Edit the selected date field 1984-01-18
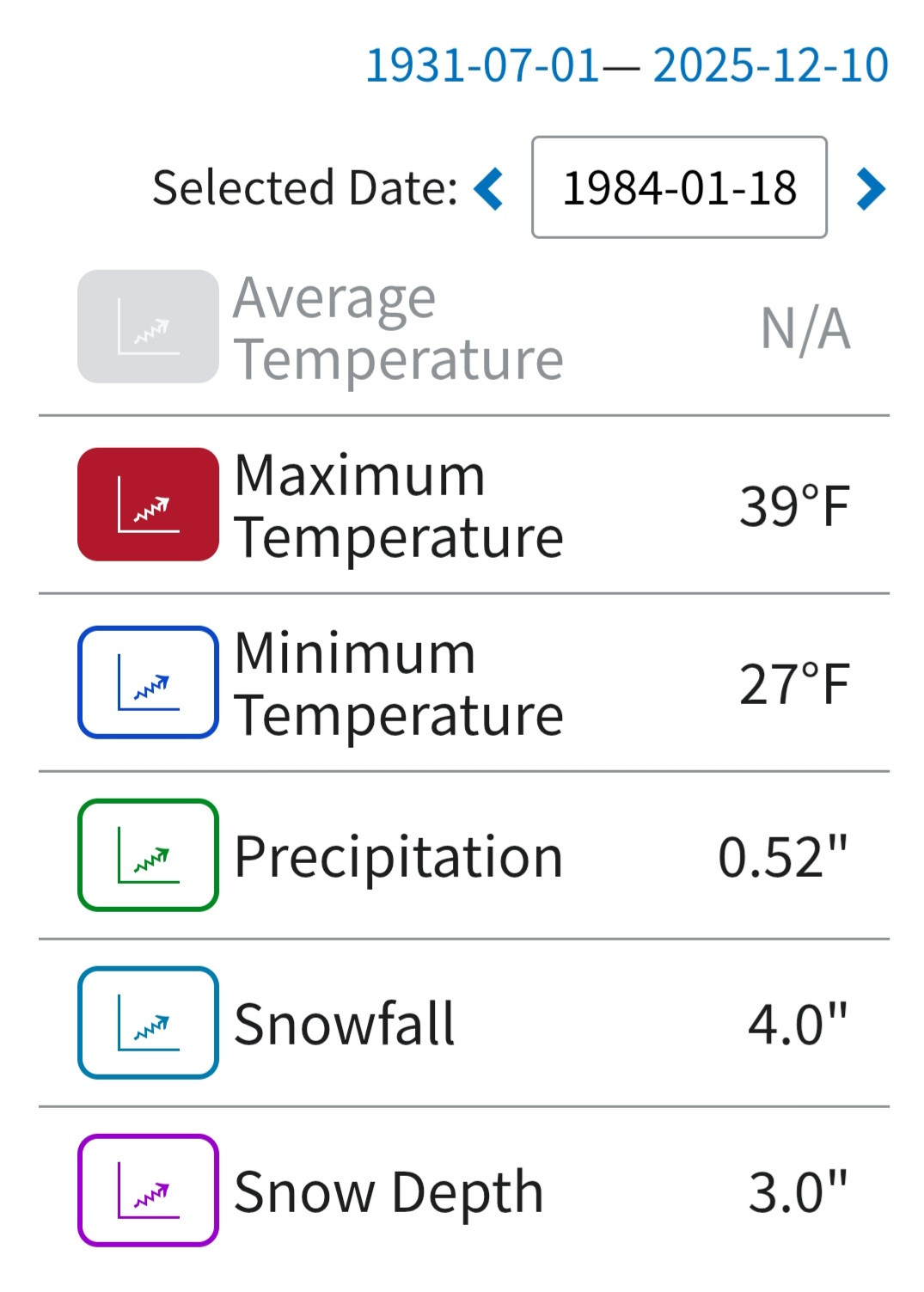The image size is (924, 1292). (x=679, y=187)
